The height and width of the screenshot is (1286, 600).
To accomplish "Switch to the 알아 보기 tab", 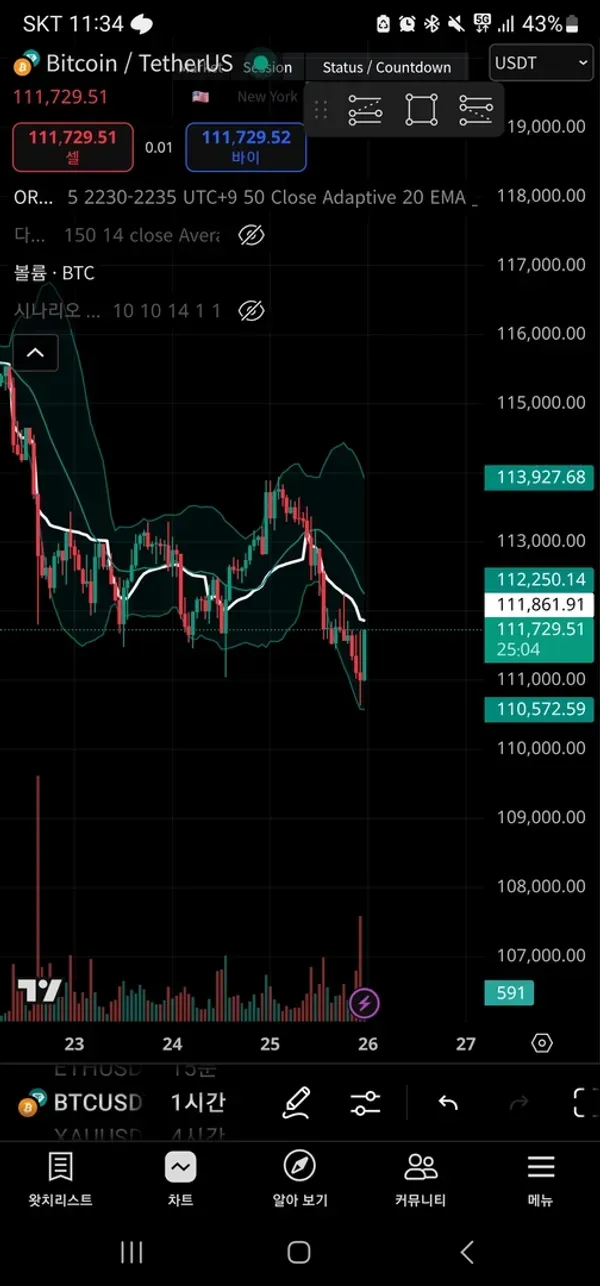I will [300, 1179].
